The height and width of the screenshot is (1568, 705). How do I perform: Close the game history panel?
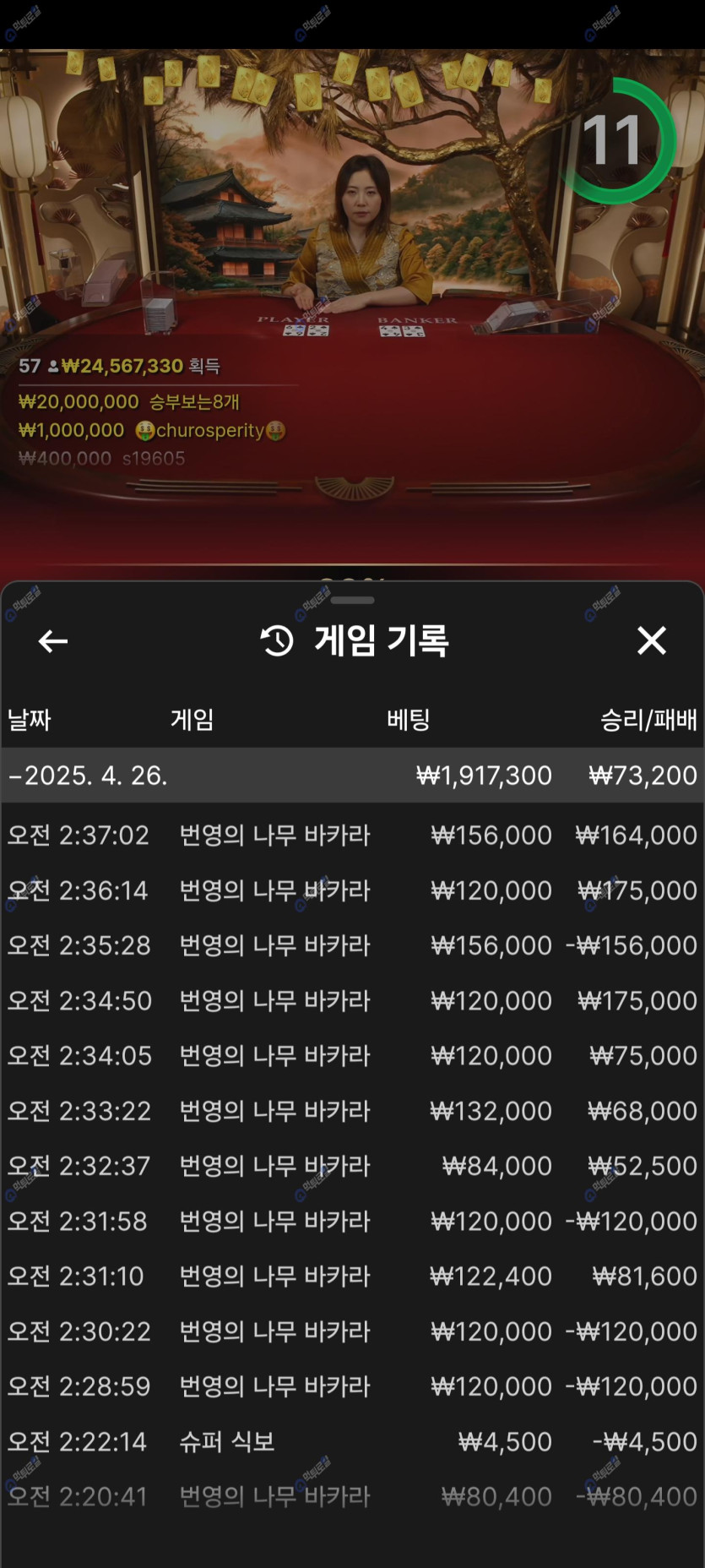651,640
